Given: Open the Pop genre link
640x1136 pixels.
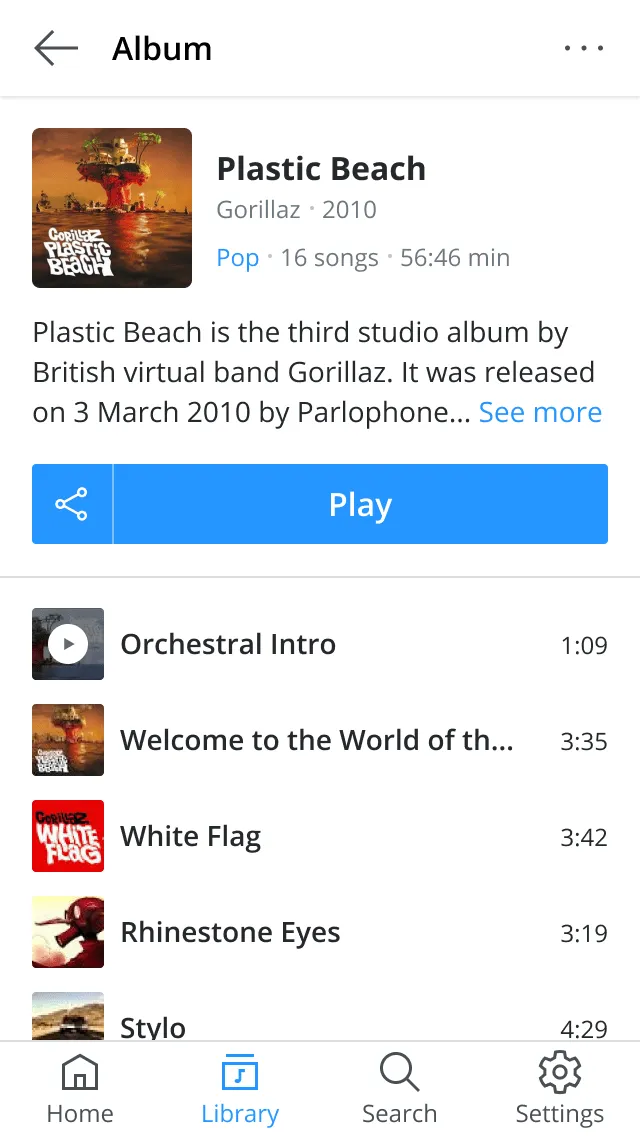Looking at the screenshot, I should [238, 258].
